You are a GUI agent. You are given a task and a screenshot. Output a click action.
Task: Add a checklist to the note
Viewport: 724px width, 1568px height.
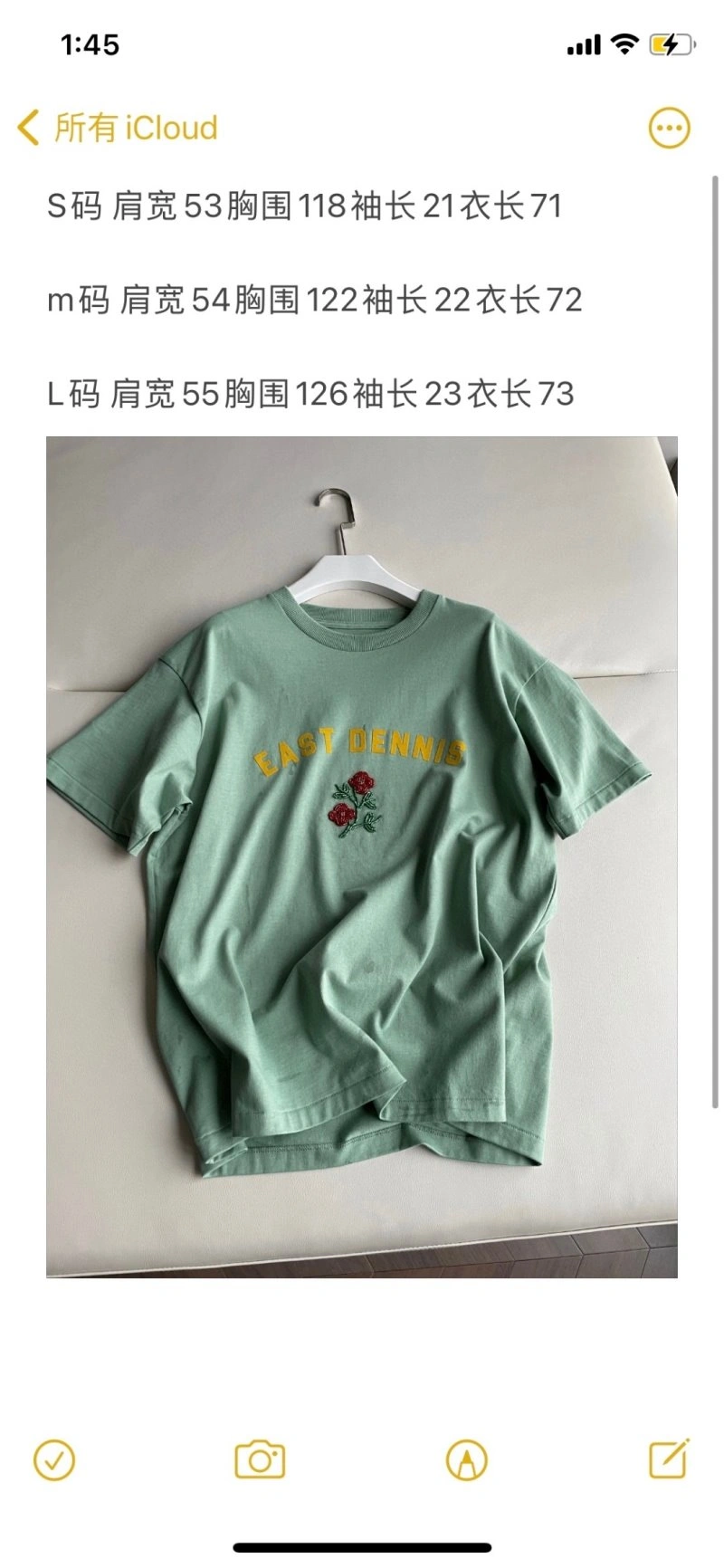[x=54, y=1459]
